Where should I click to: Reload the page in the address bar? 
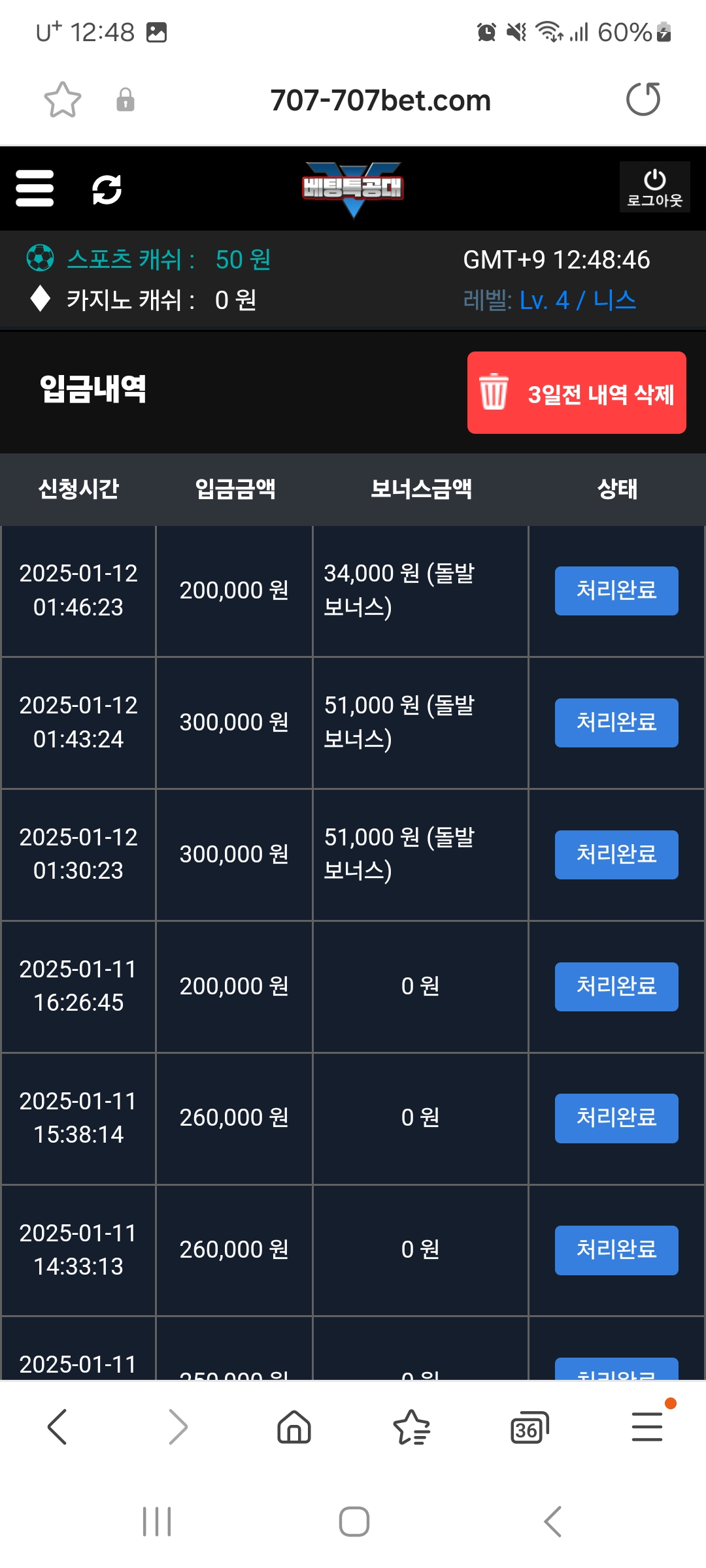643,99
